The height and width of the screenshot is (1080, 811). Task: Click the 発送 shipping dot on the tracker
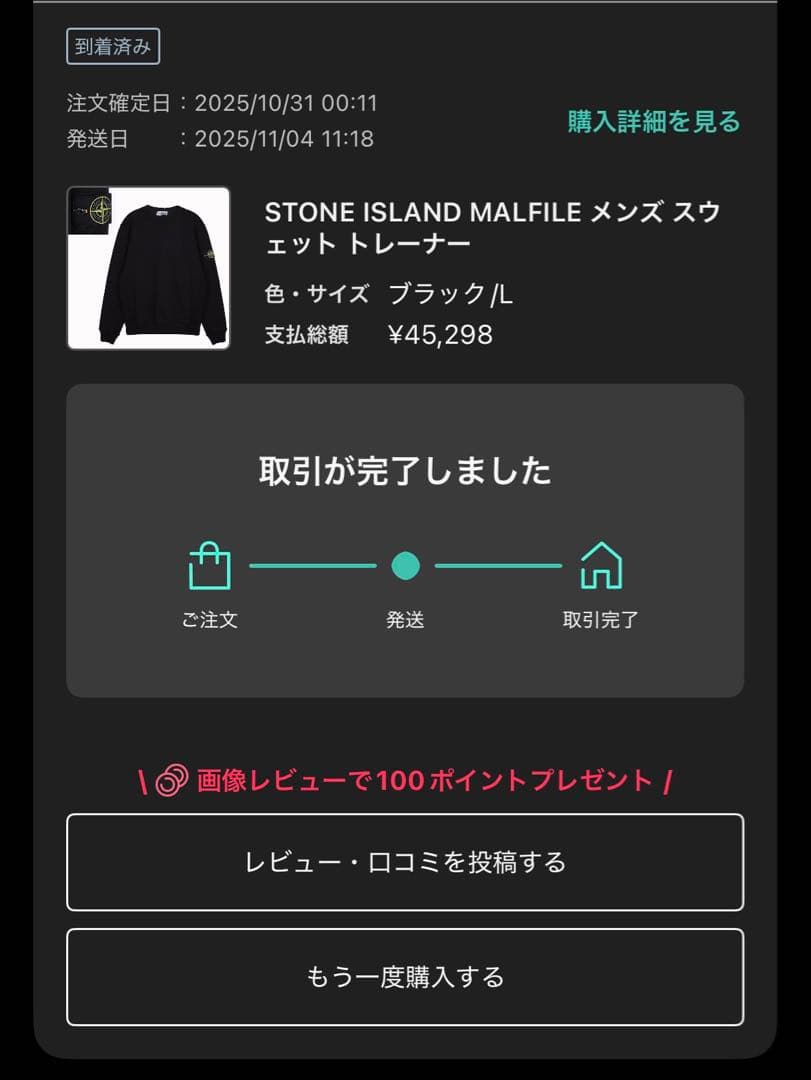(x=404, y=565)
